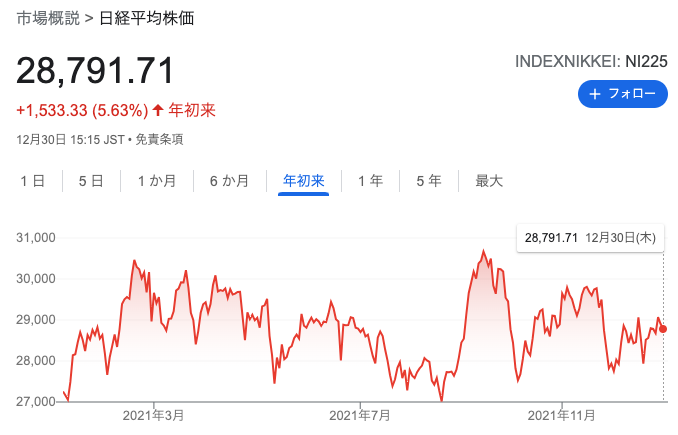Switch to the 6か月 range
The height and width of the screenshot is (435, 678).
click(x=229, y=181)
